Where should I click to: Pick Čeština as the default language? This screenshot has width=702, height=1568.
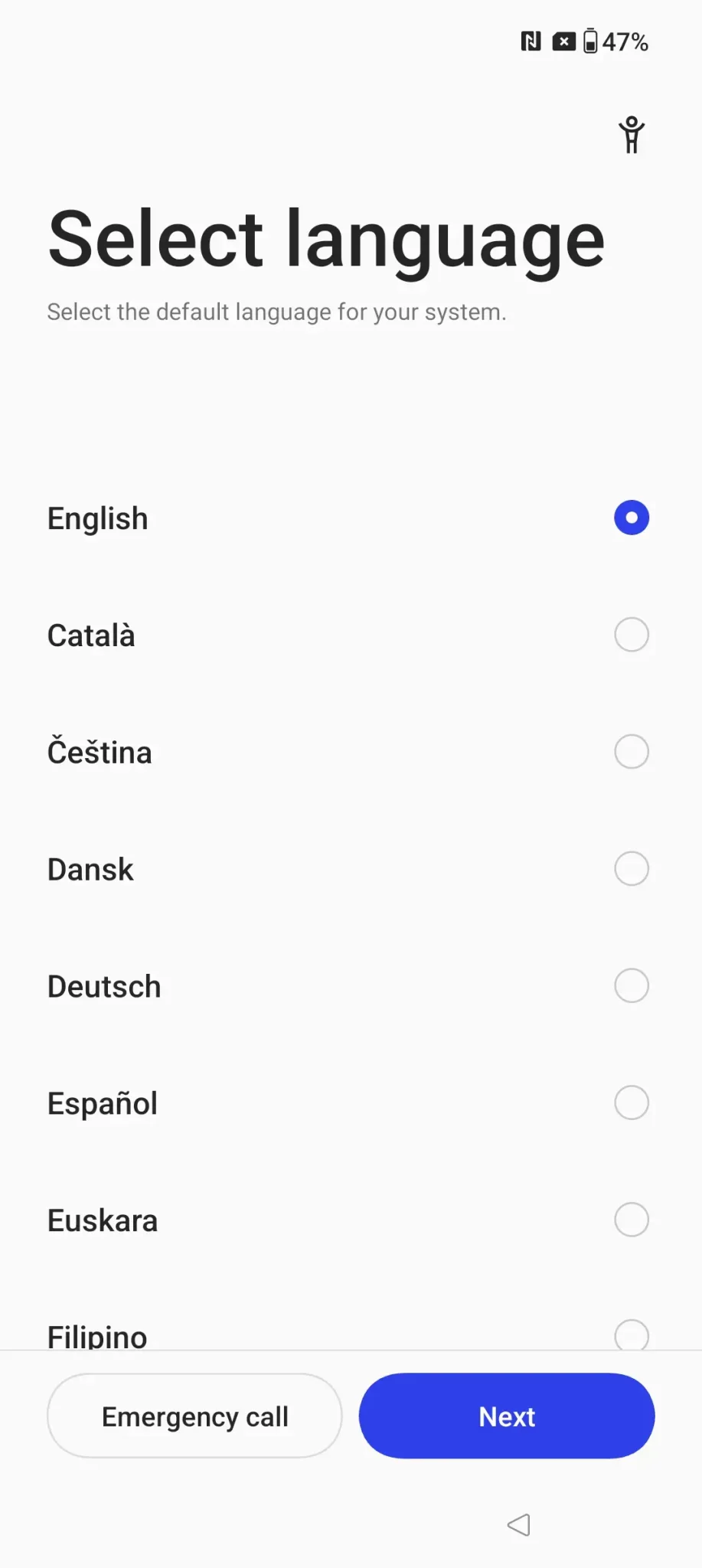[351, 753]
